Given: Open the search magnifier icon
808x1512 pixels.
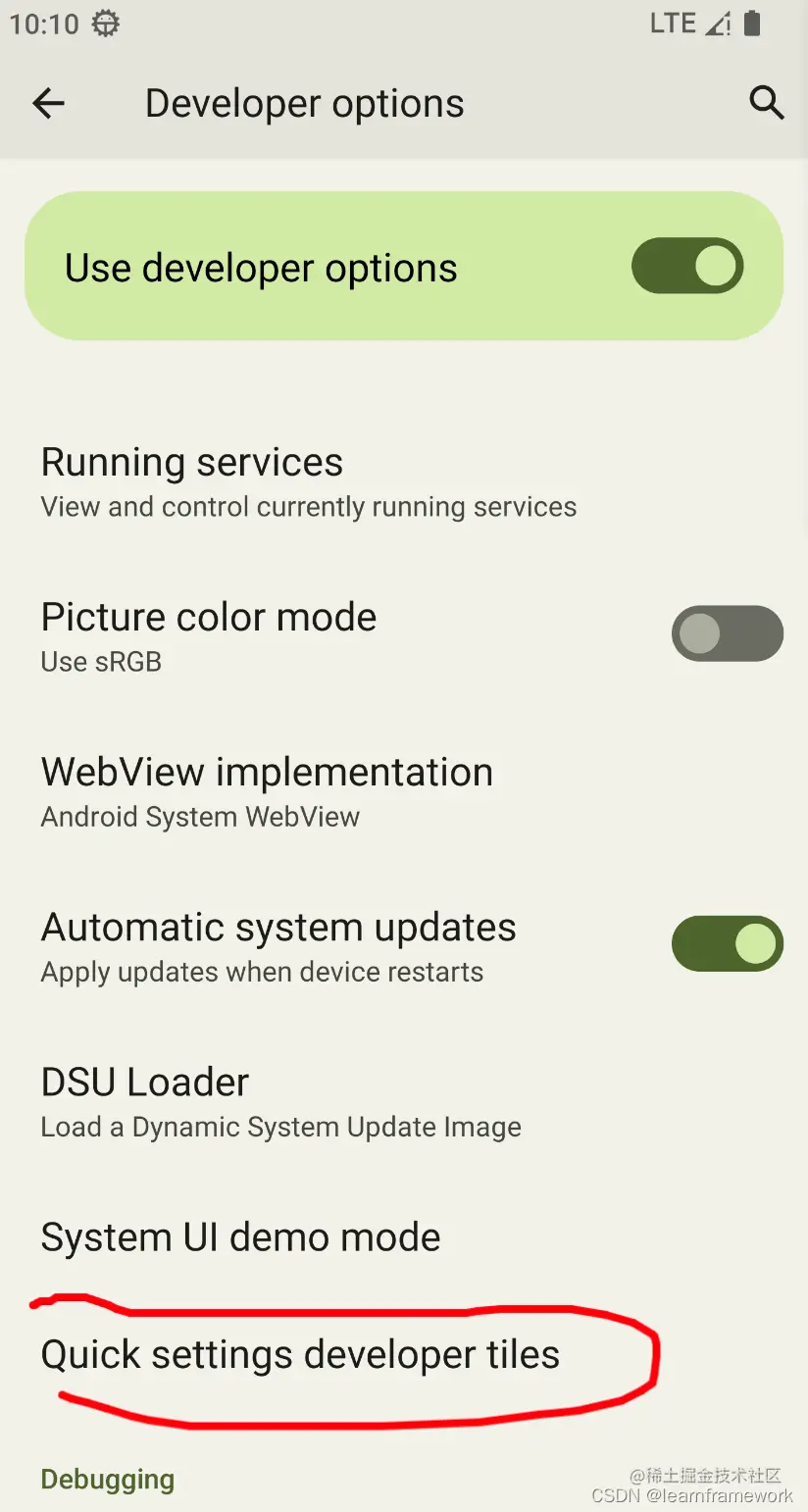Looking at the screenshot, I should coord(766,102).
